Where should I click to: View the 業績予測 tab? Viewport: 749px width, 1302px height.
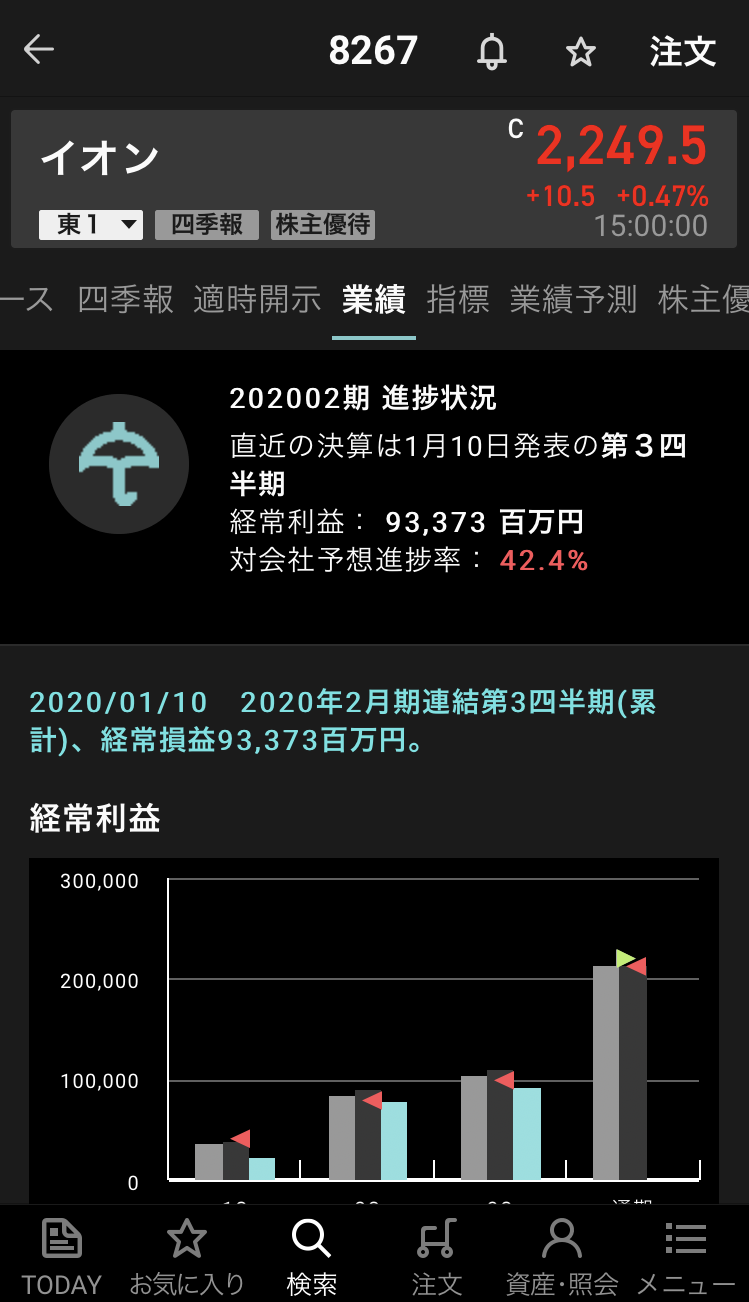pyautogui.click(x=573, y=299)
